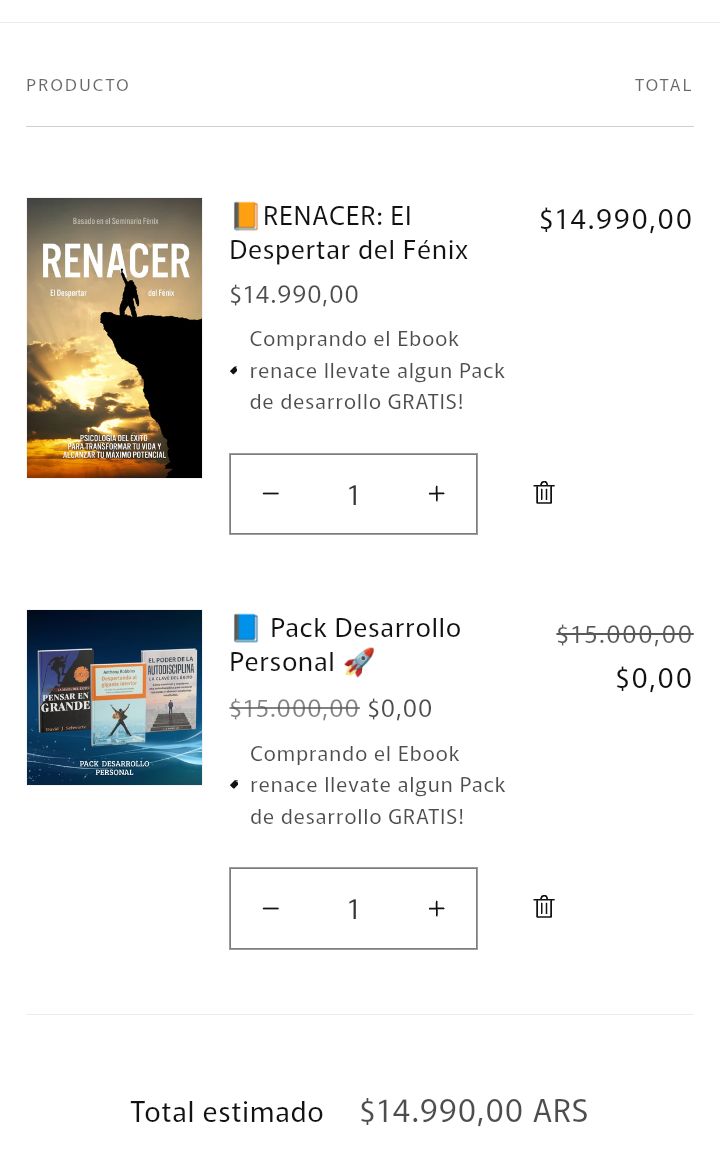This screenshot has width=720, height=1156.
Task: Open the RENACER book cover image
Action: [114, 338]
